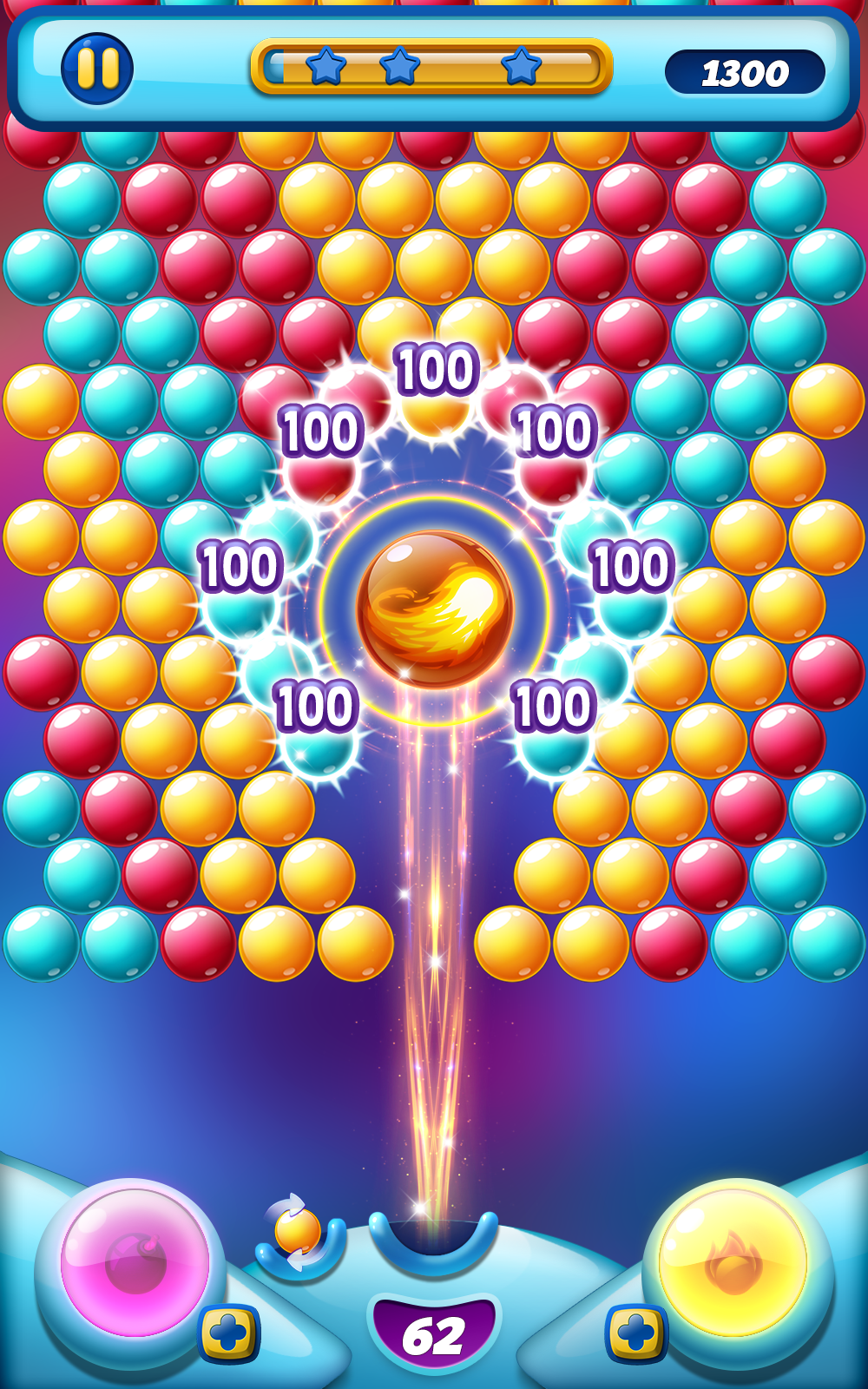The image size is (868, 1389).
Task: Add more pink bomb boosters
Action: 229,1333
